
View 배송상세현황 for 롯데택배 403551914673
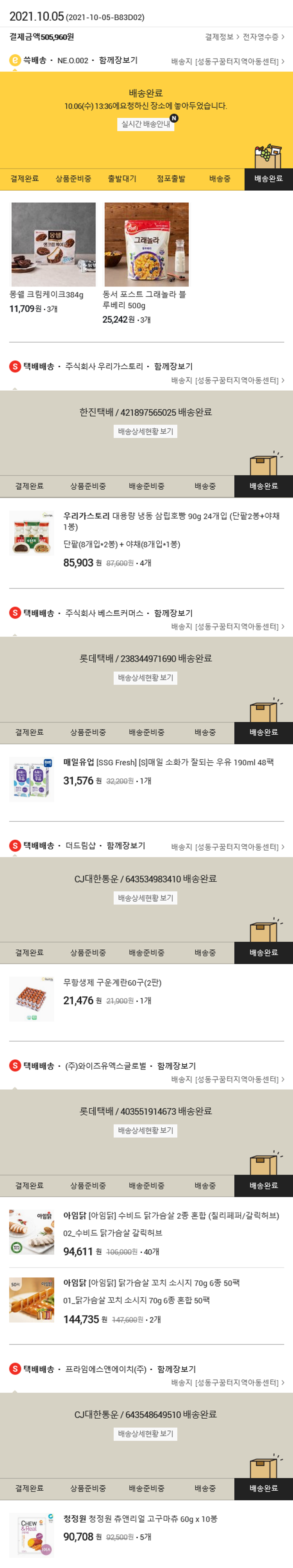146,1130
